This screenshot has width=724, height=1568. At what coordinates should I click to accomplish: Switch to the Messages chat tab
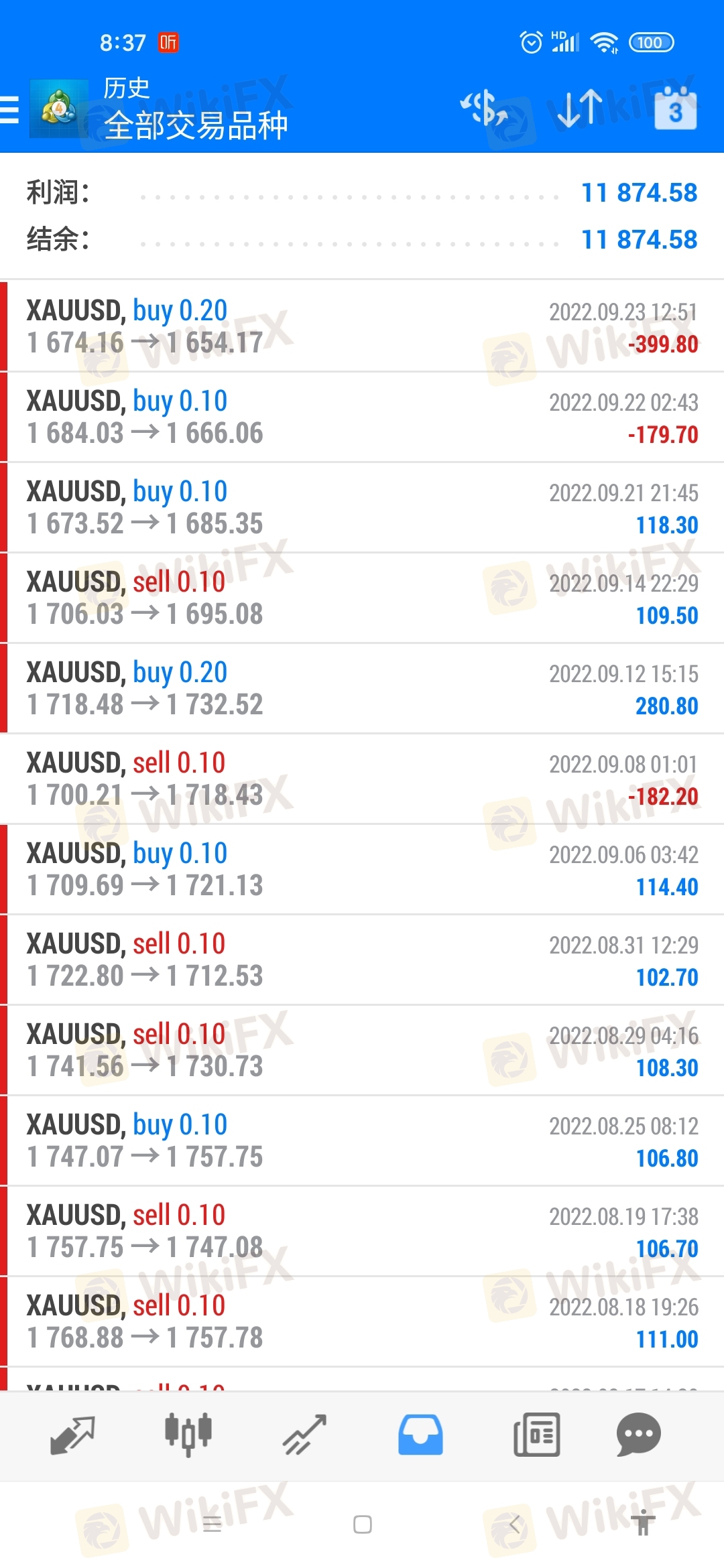(638, 1435)
